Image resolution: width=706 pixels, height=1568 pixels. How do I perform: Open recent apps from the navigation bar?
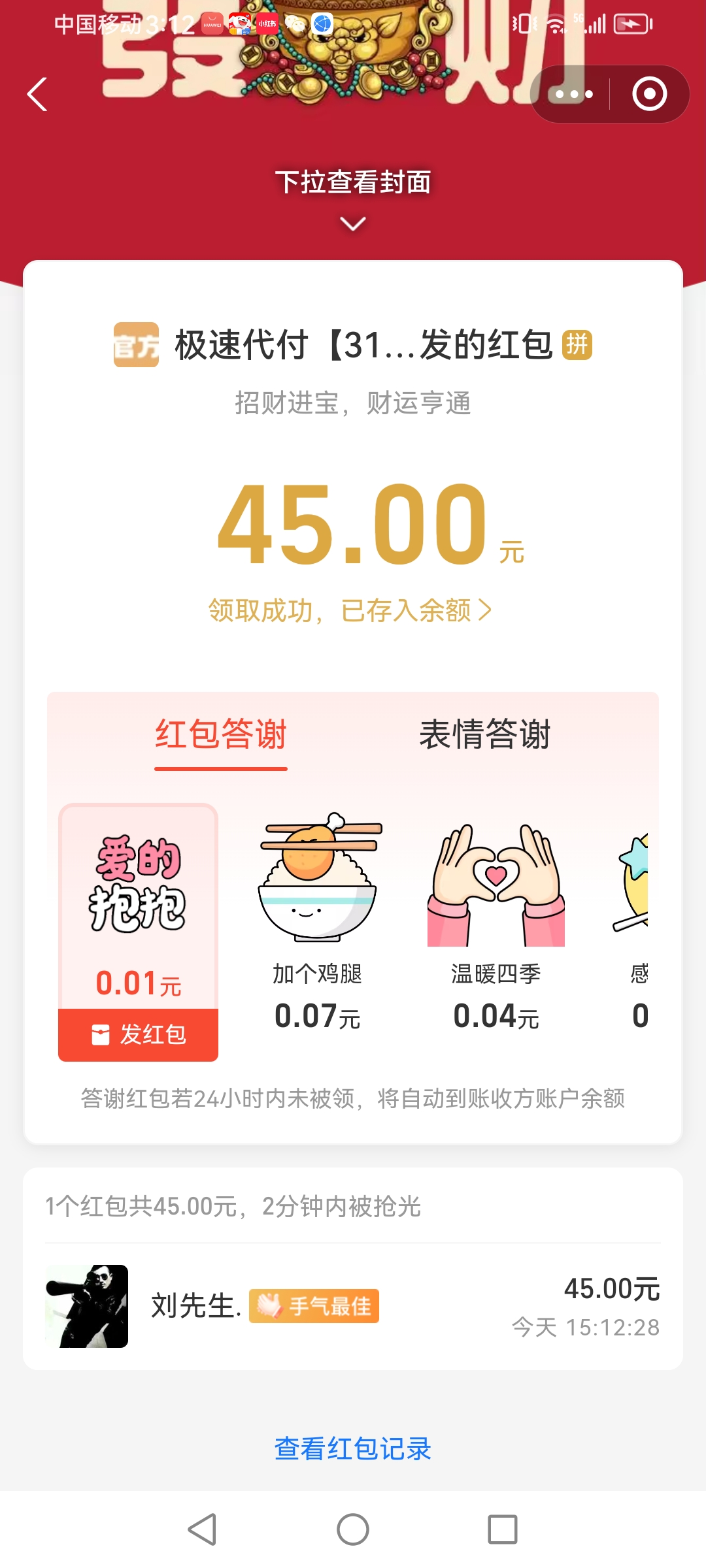click(503, 1529)
